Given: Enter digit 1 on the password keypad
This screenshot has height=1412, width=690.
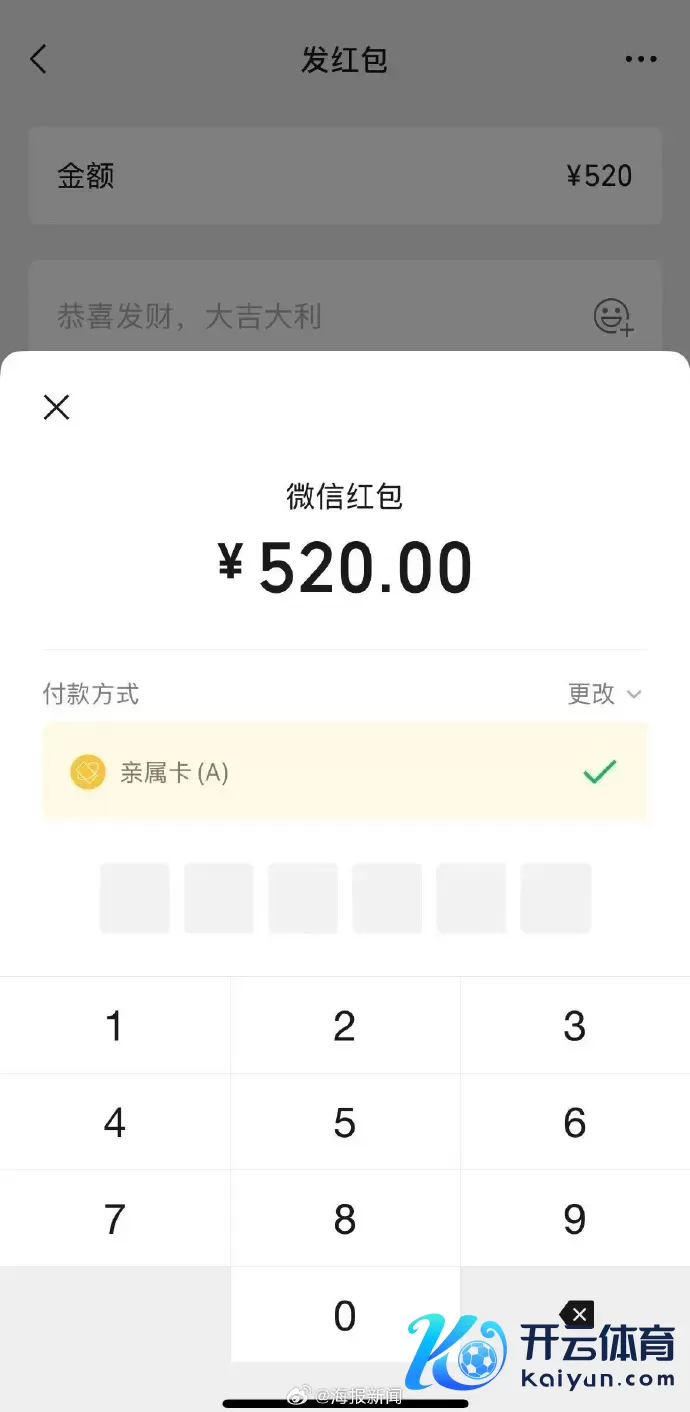Looking at the screenshot, I should 115,1026.
